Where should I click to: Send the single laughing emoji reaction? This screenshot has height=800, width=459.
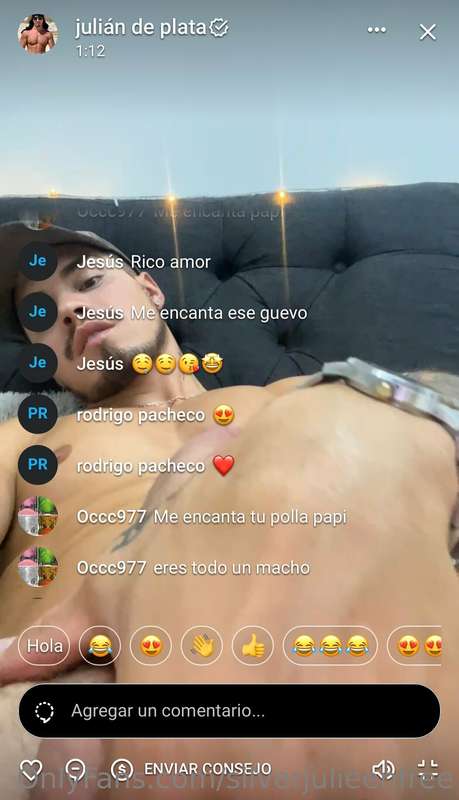coord(100,646)
